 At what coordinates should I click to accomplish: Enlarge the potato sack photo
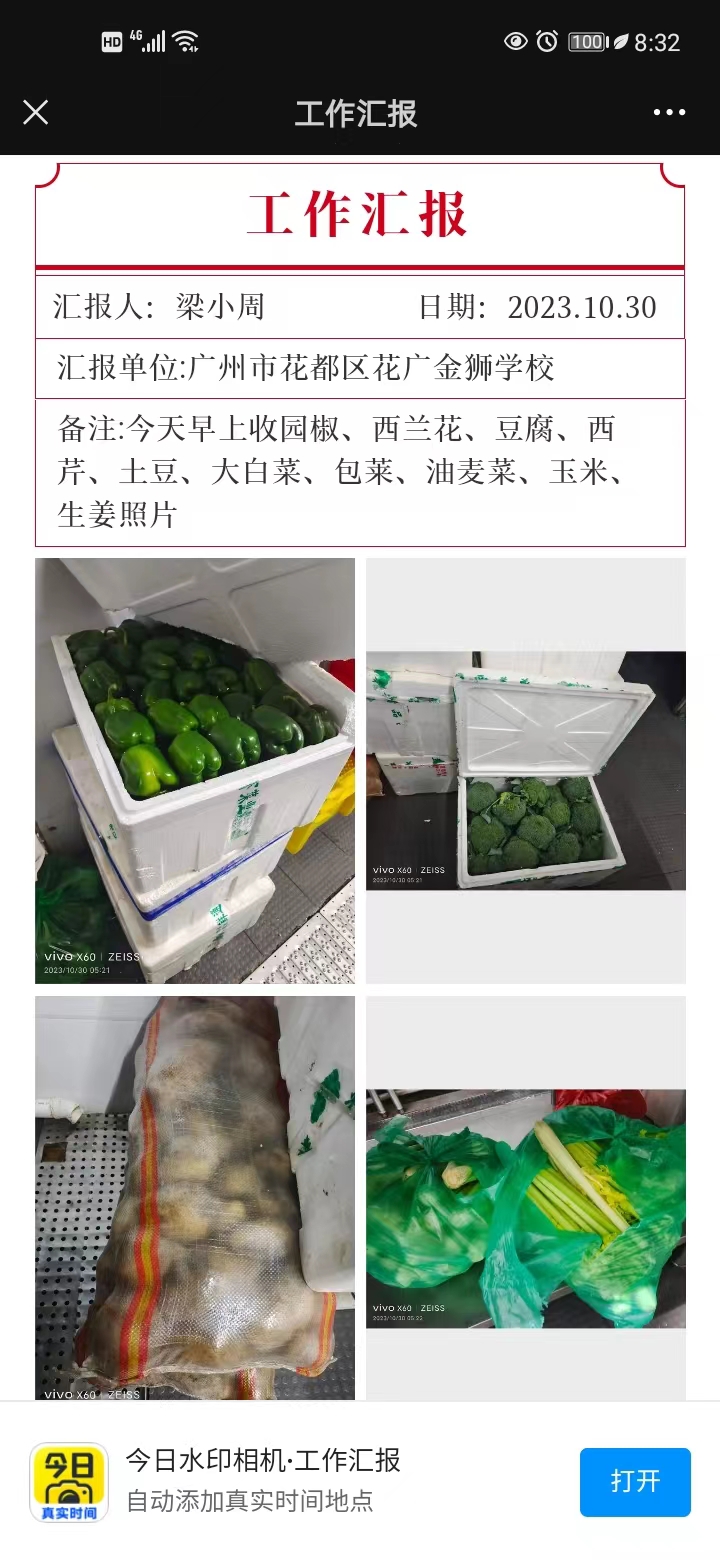pos(195,1197)
